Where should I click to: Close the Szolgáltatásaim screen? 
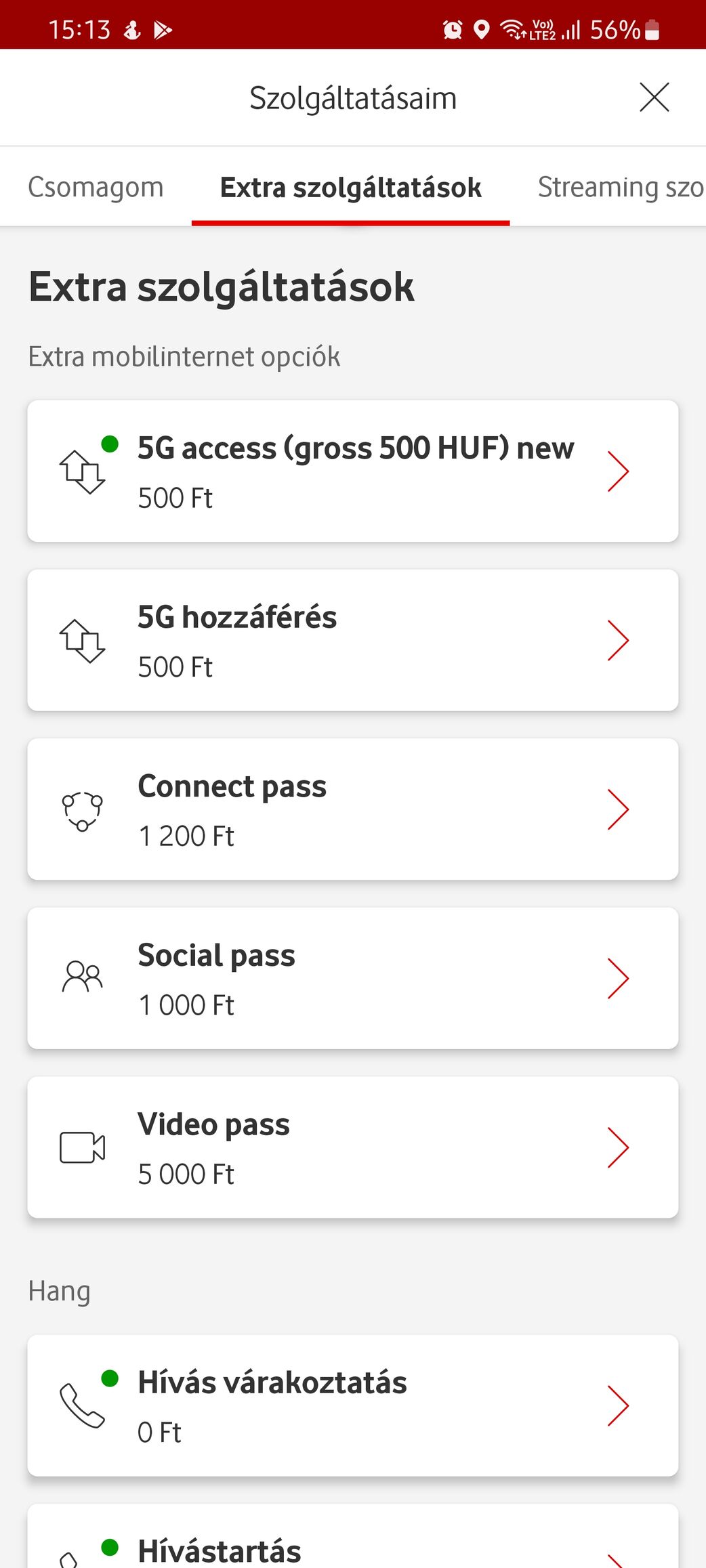tap(654, 98)
